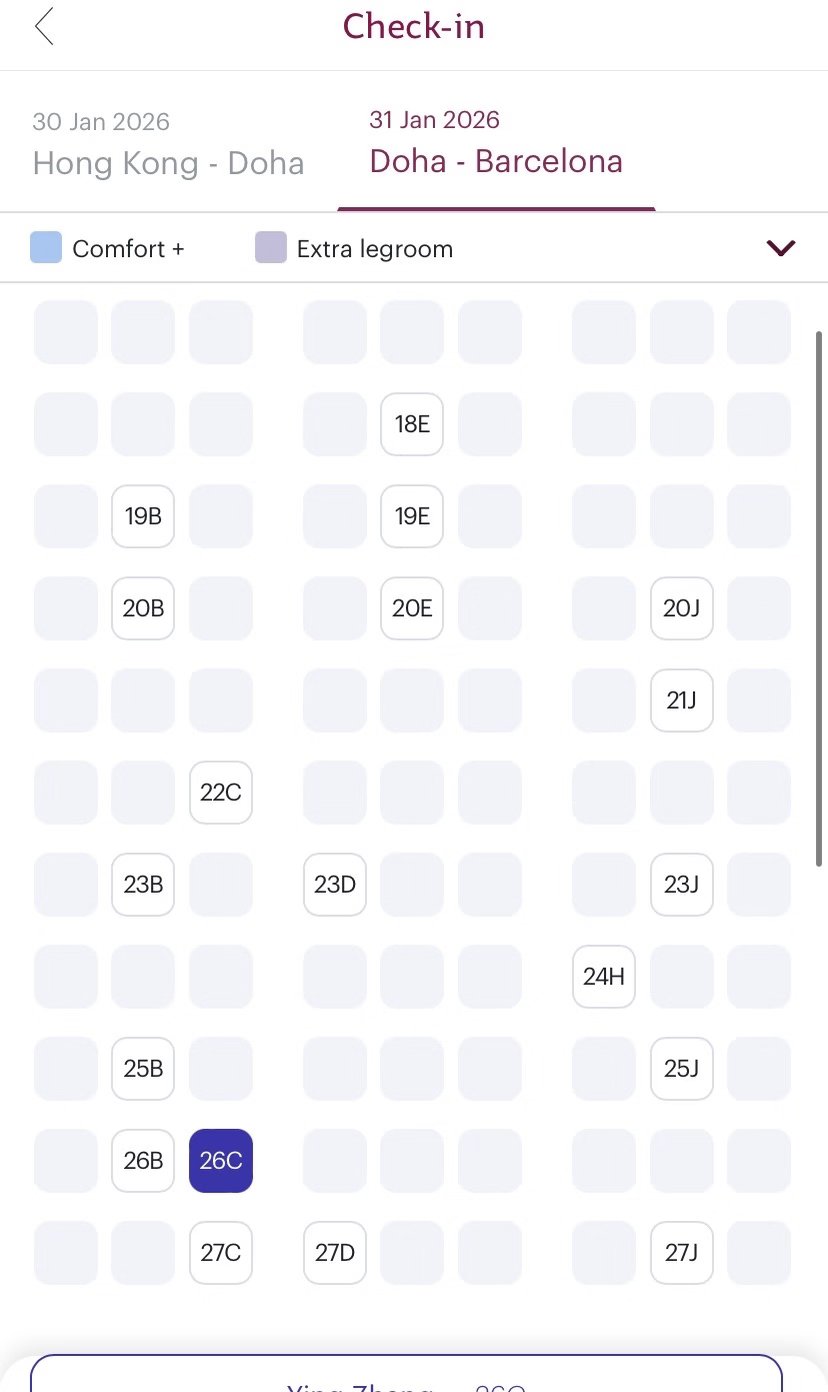The height and width of the screenshot is (1392, 828).
Task: Select seat 25B
Action: 143,1069
